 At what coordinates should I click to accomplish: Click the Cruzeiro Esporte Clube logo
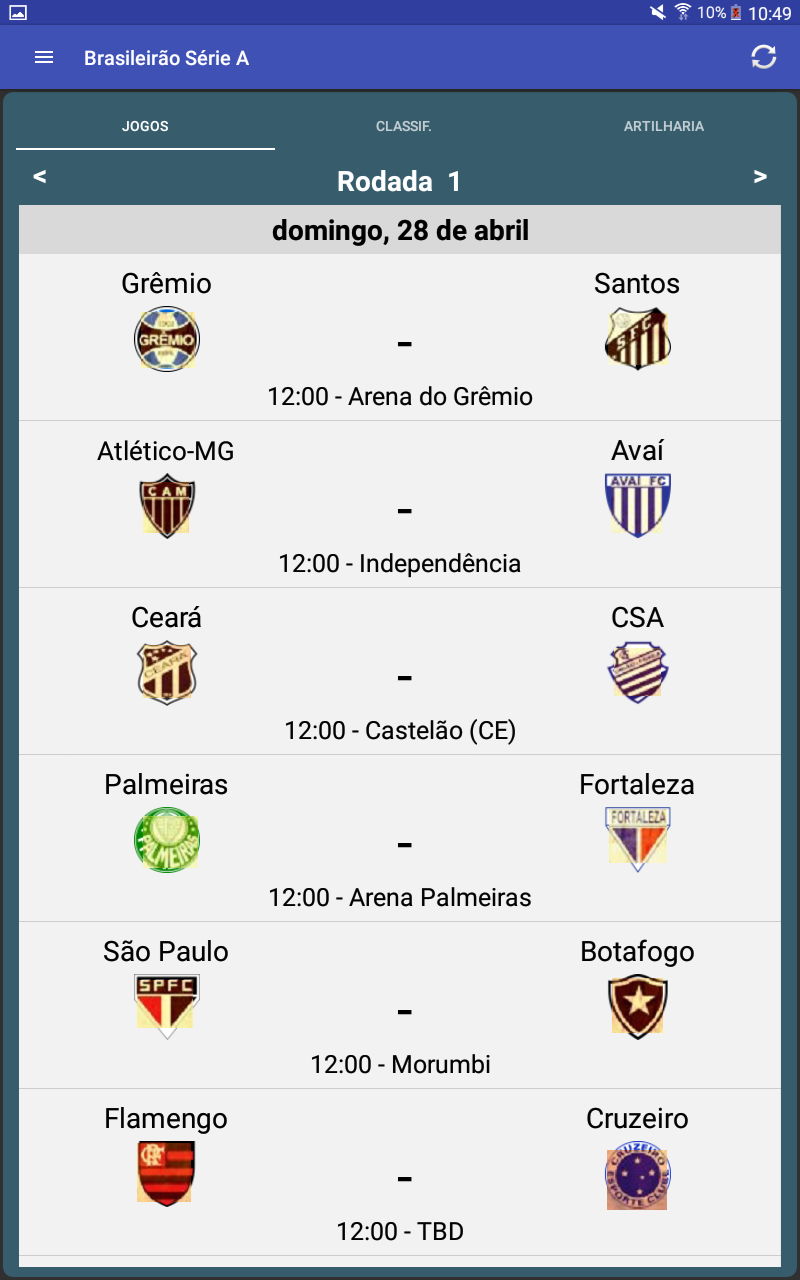(x=637, y=1173)
